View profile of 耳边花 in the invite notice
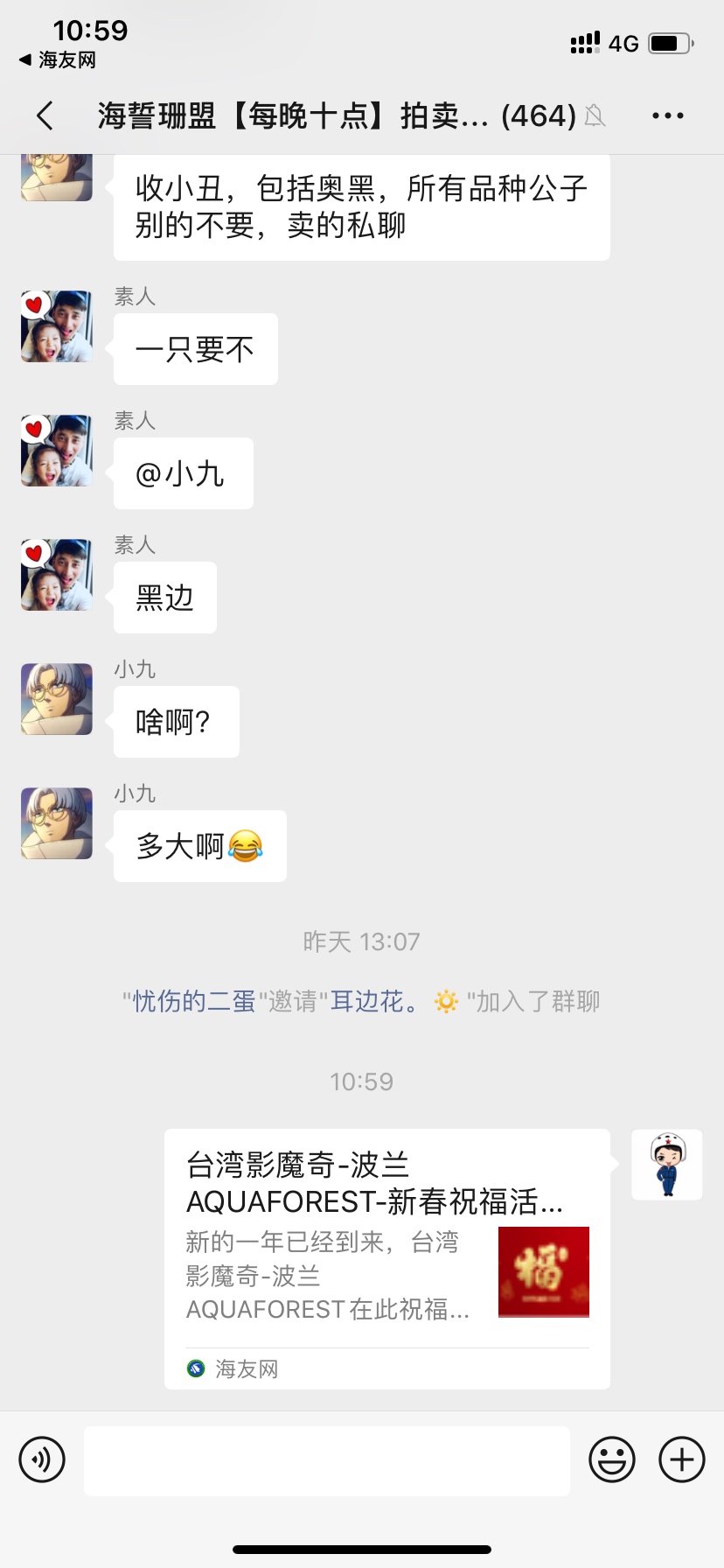724x1568 pixels. click(x=373, y=1001)
